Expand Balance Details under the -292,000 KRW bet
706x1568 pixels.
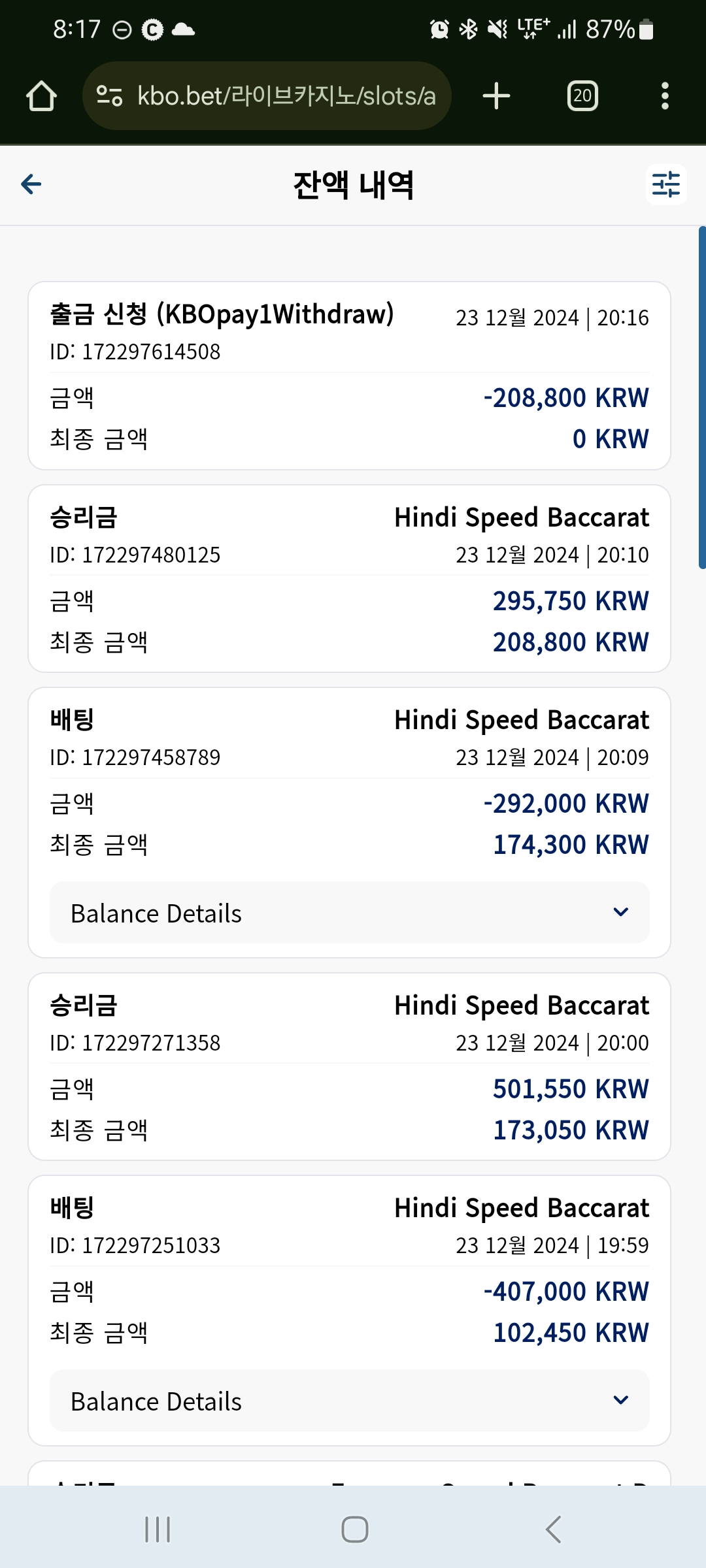click(349, 912)
